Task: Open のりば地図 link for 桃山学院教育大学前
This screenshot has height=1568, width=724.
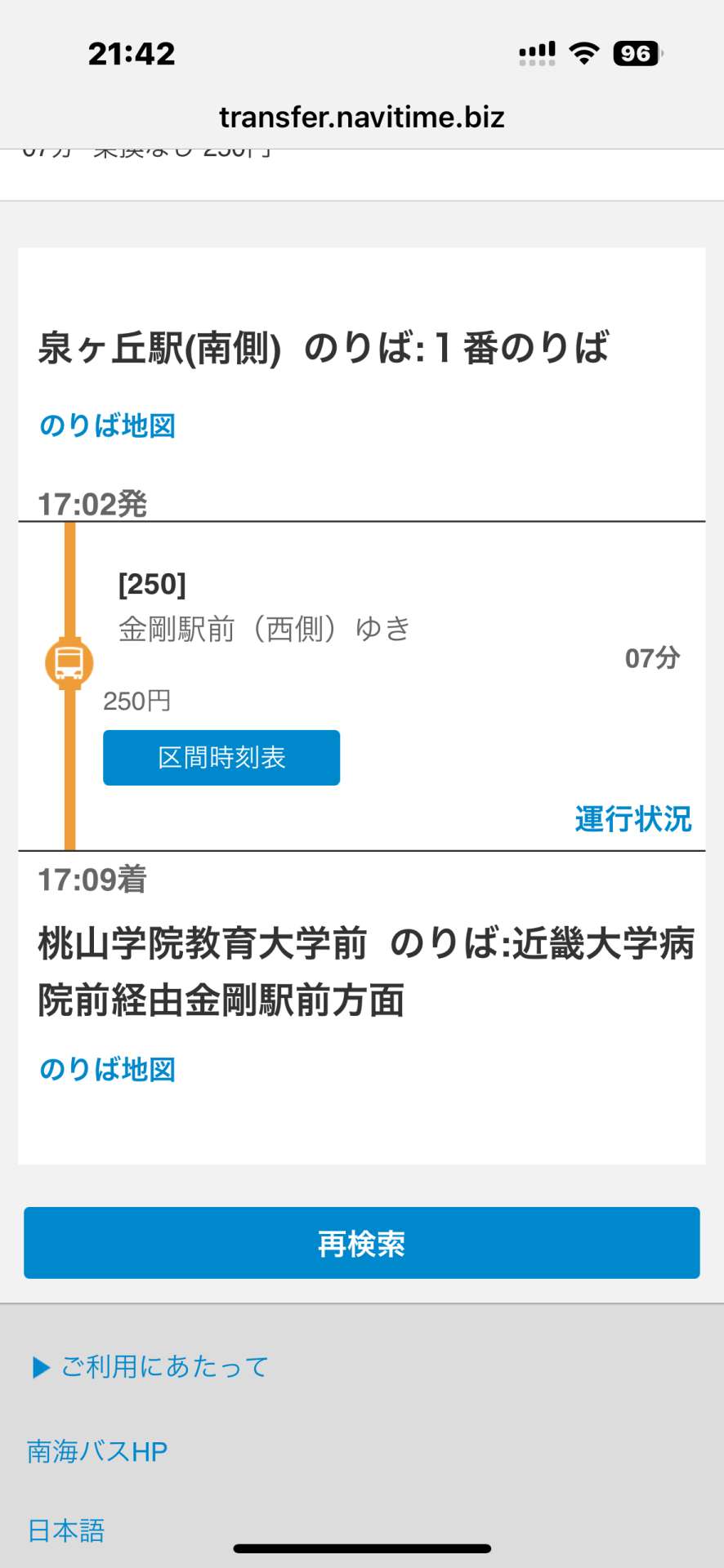Action: [x=107, y=1069]
